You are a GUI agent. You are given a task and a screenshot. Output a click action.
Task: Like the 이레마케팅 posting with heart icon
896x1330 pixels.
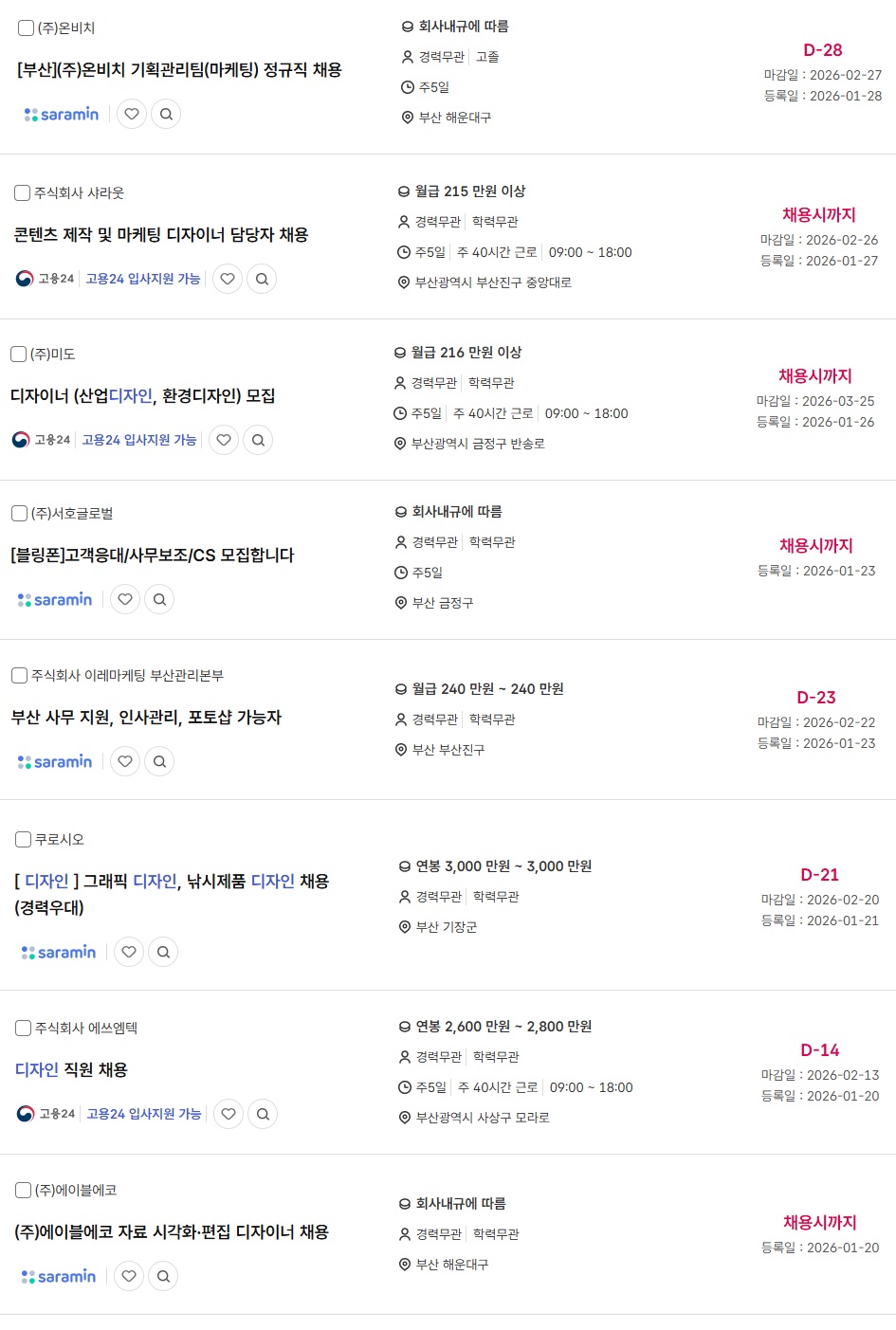pos(125,761)
